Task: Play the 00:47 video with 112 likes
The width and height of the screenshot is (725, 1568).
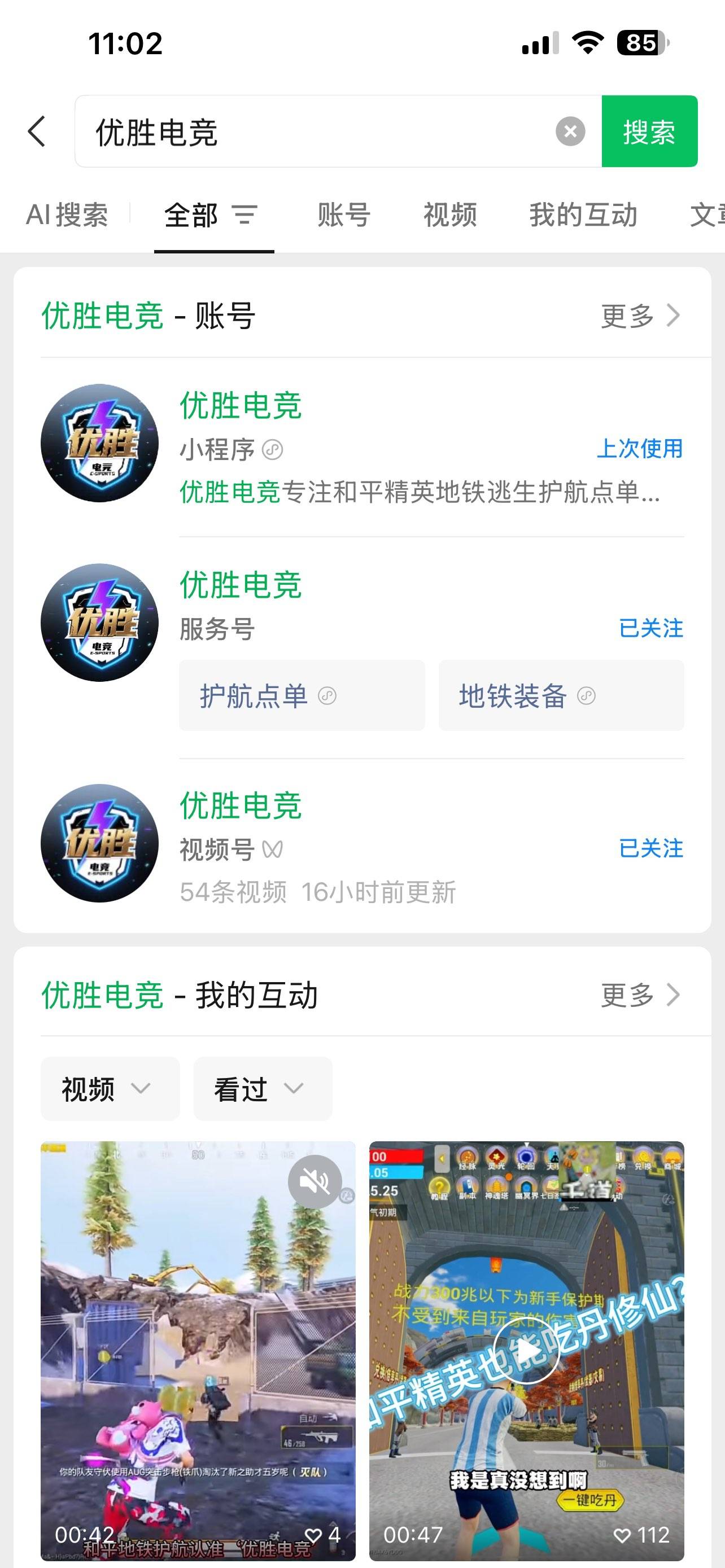Action: click(526, 1351)
